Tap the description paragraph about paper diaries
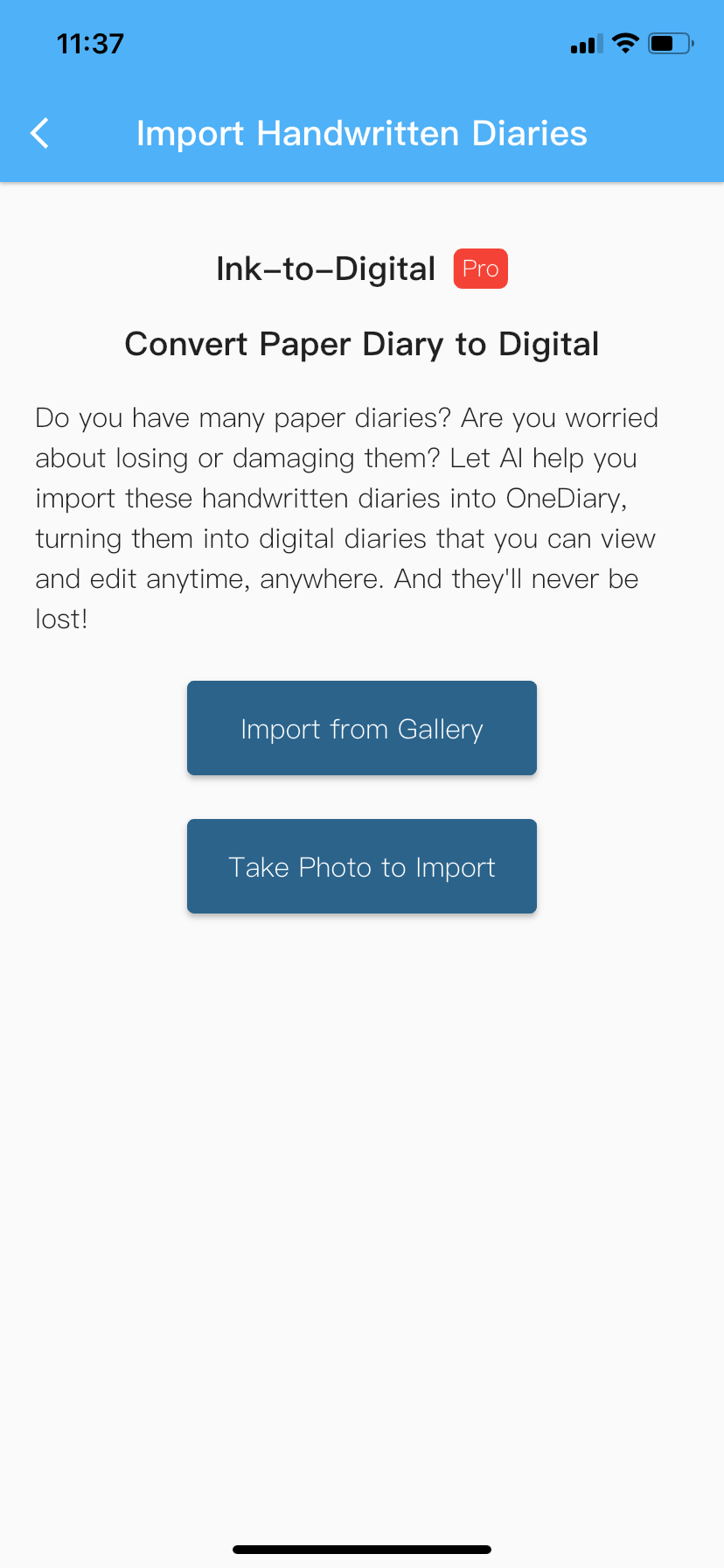724x1568 pixels. (346, 516)
